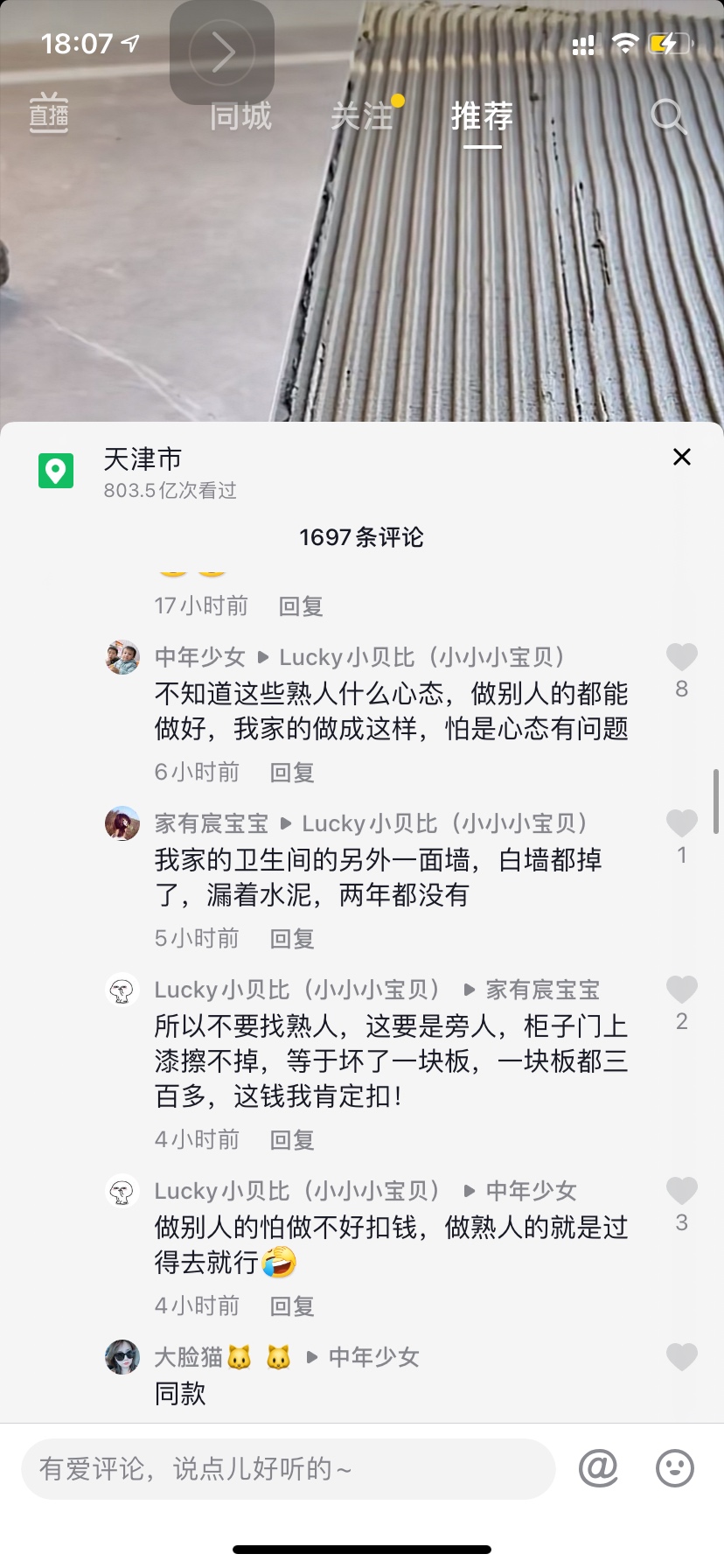Like the comment with laughing emoji
724x1568 pixels.
pos(682,1191)
